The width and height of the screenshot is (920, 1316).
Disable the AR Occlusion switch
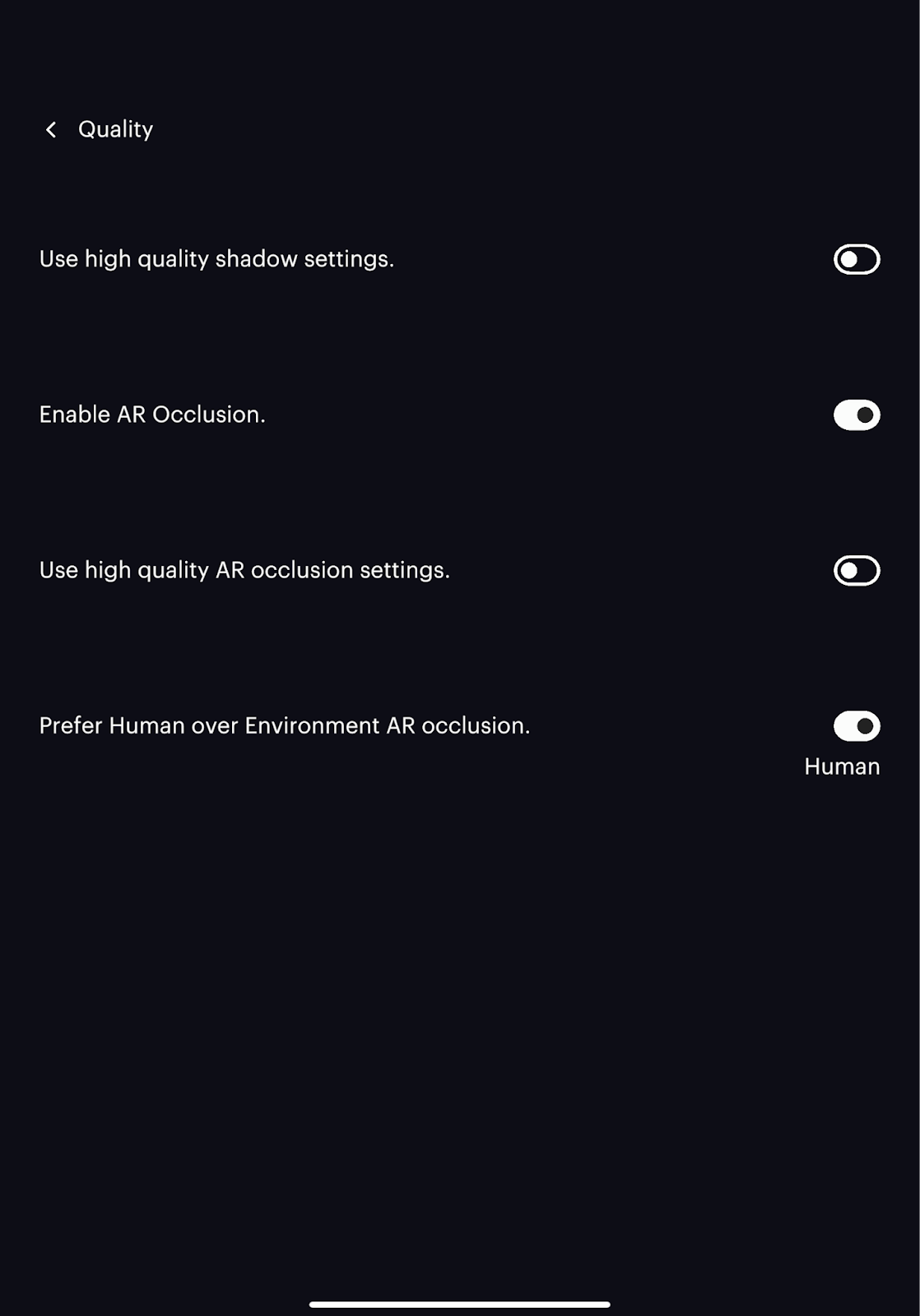tap(856, 415)
